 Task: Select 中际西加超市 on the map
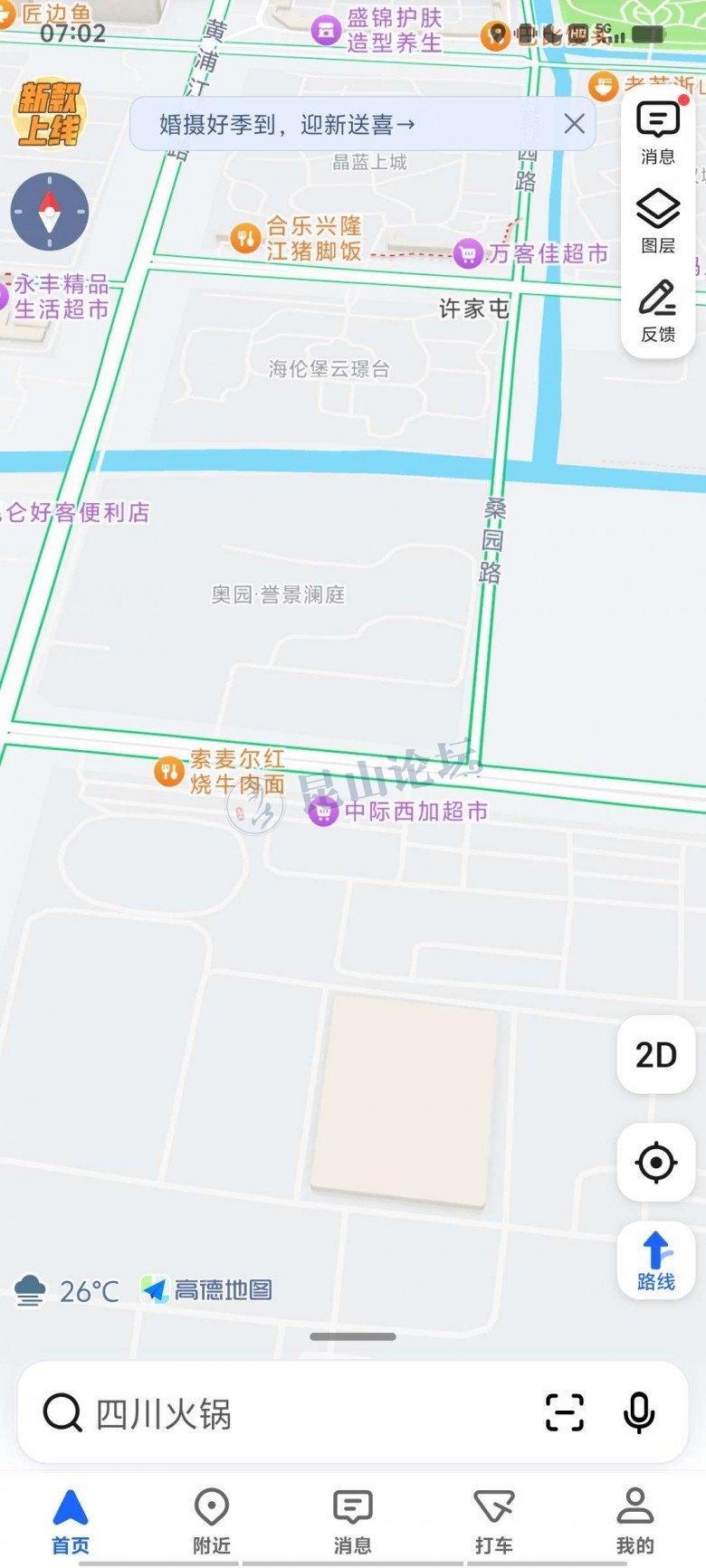coord(399,812)
